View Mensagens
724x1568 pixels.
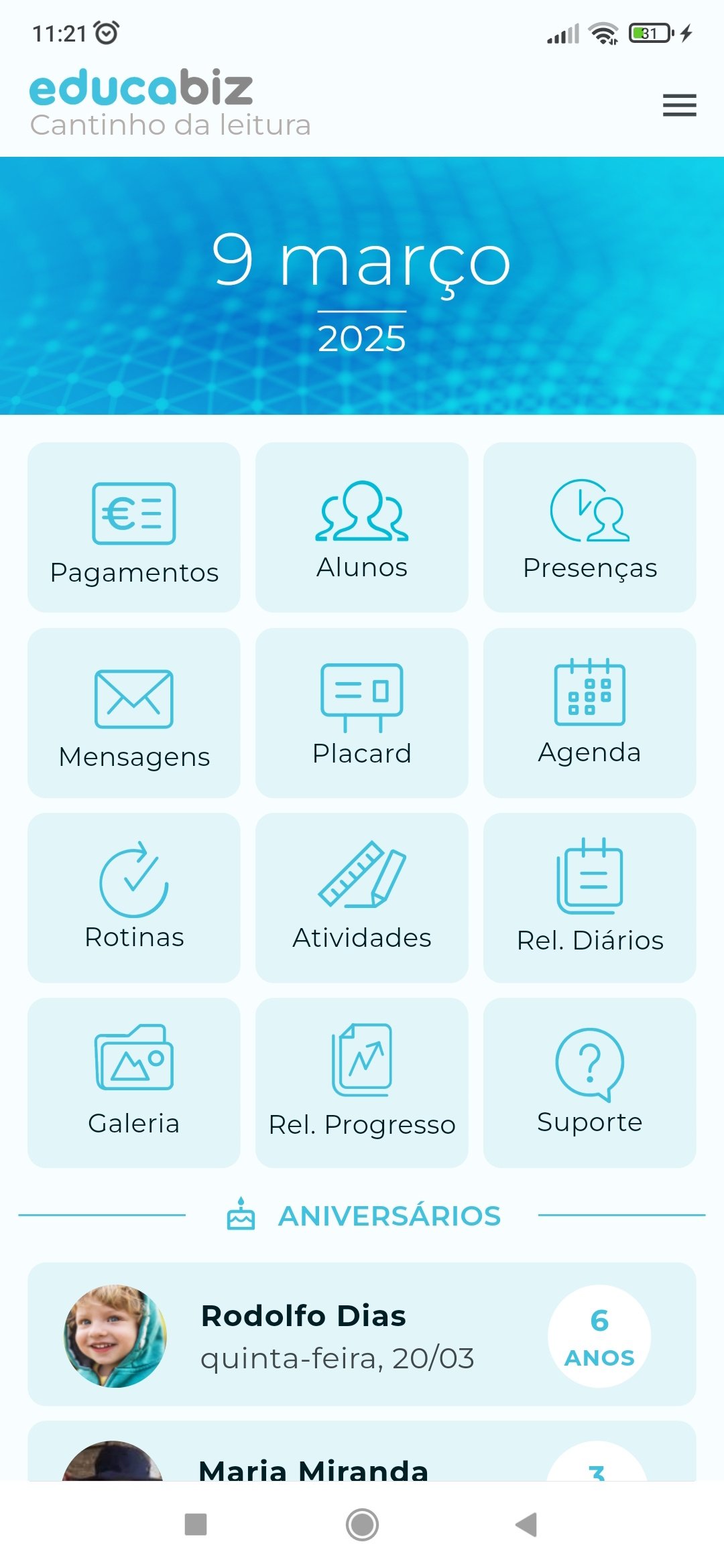134,713
